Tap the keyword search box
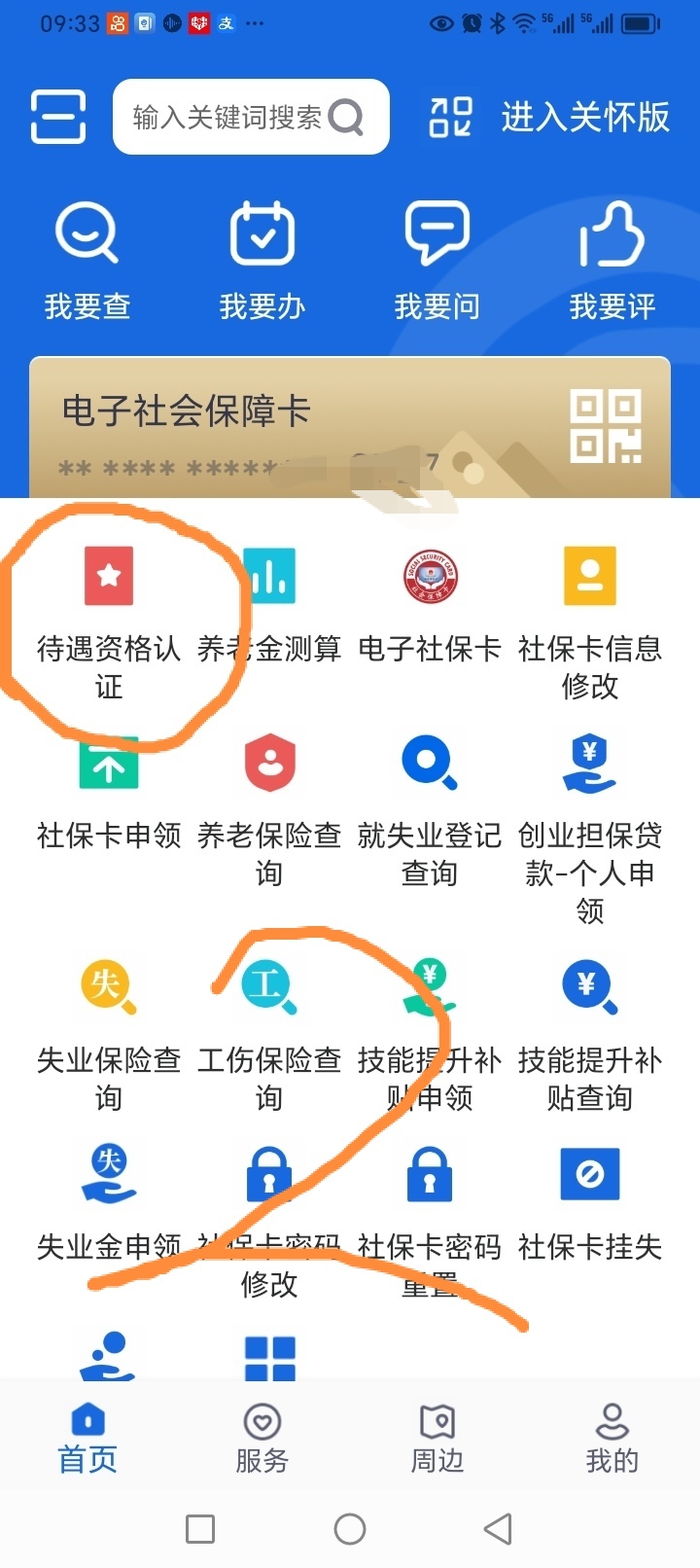This screenshot has width=700, height=1568. pos(250,118)
